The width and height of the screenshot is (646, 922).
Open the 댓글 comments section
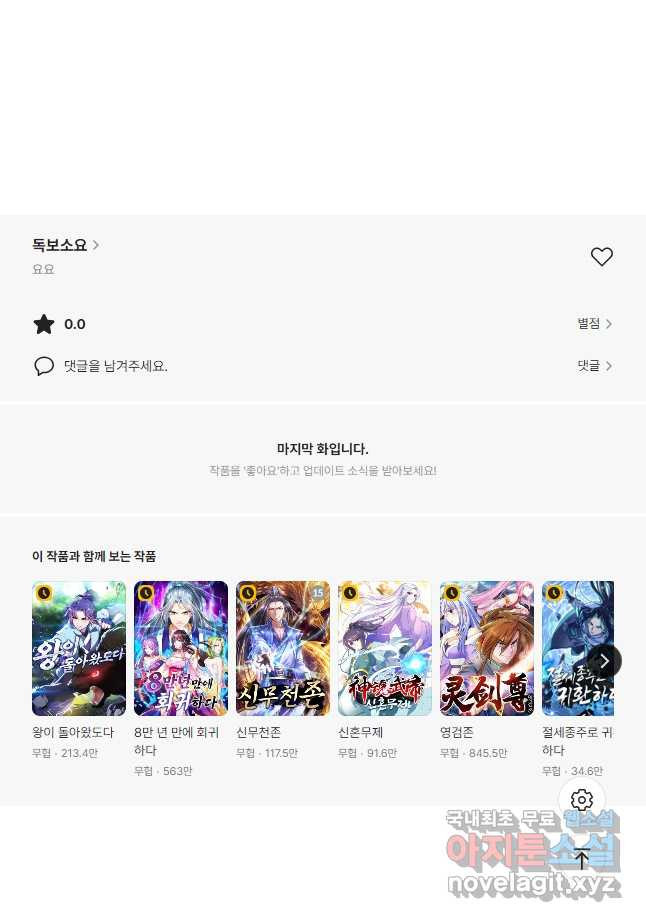click(x=594, y=366)
